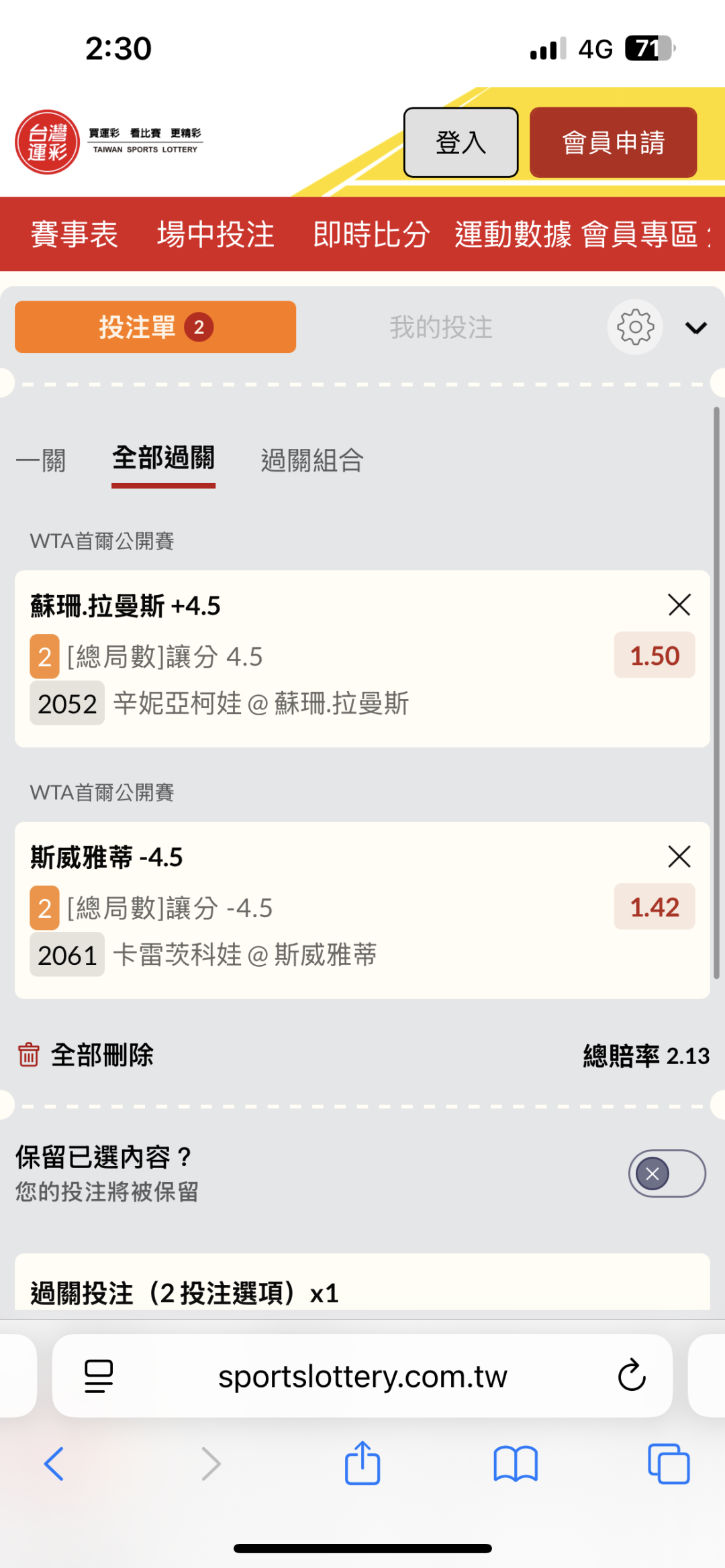The height and width of the screenshot is (1568, 725).
Task: Open Safari tabs overview
Action: pos(669,1463)
